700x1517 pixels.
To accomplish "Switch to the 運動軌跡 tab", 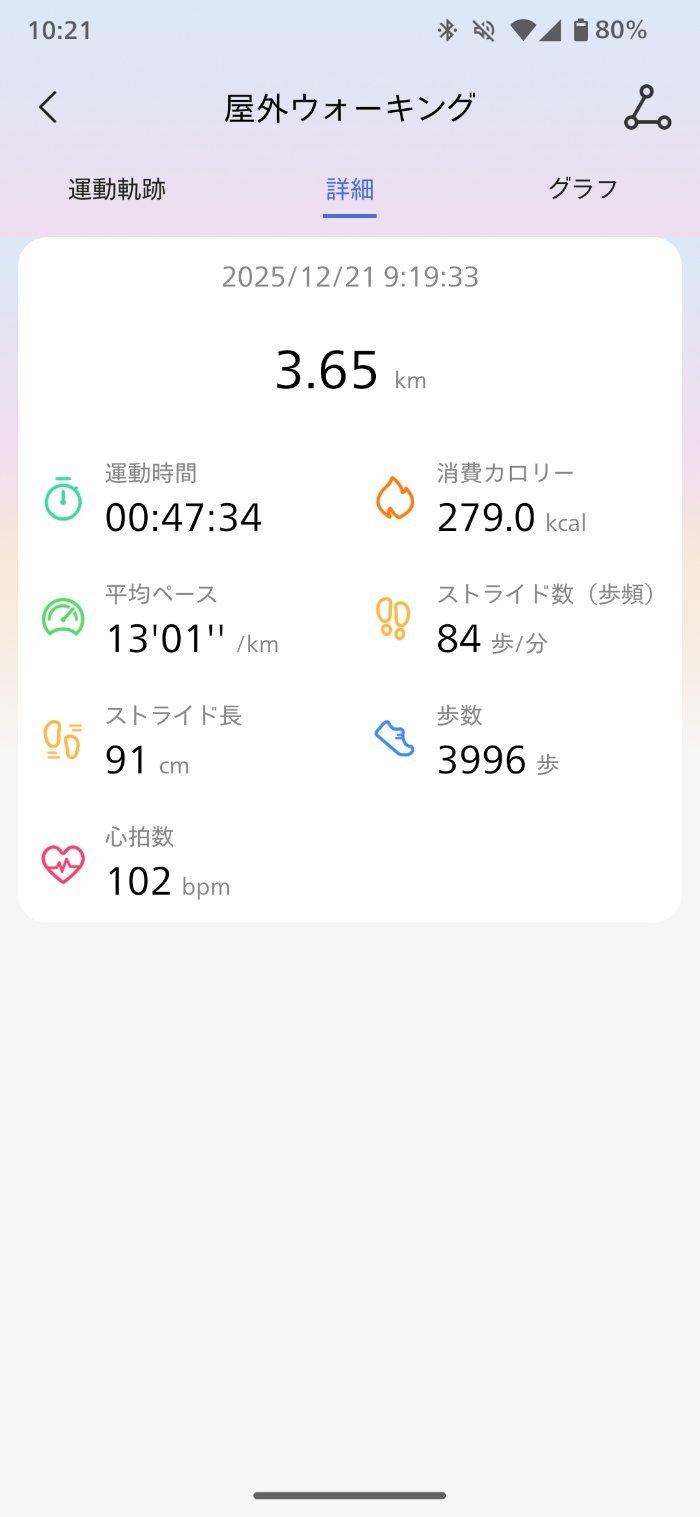I will pyautogui.click(x=117, y=189).
